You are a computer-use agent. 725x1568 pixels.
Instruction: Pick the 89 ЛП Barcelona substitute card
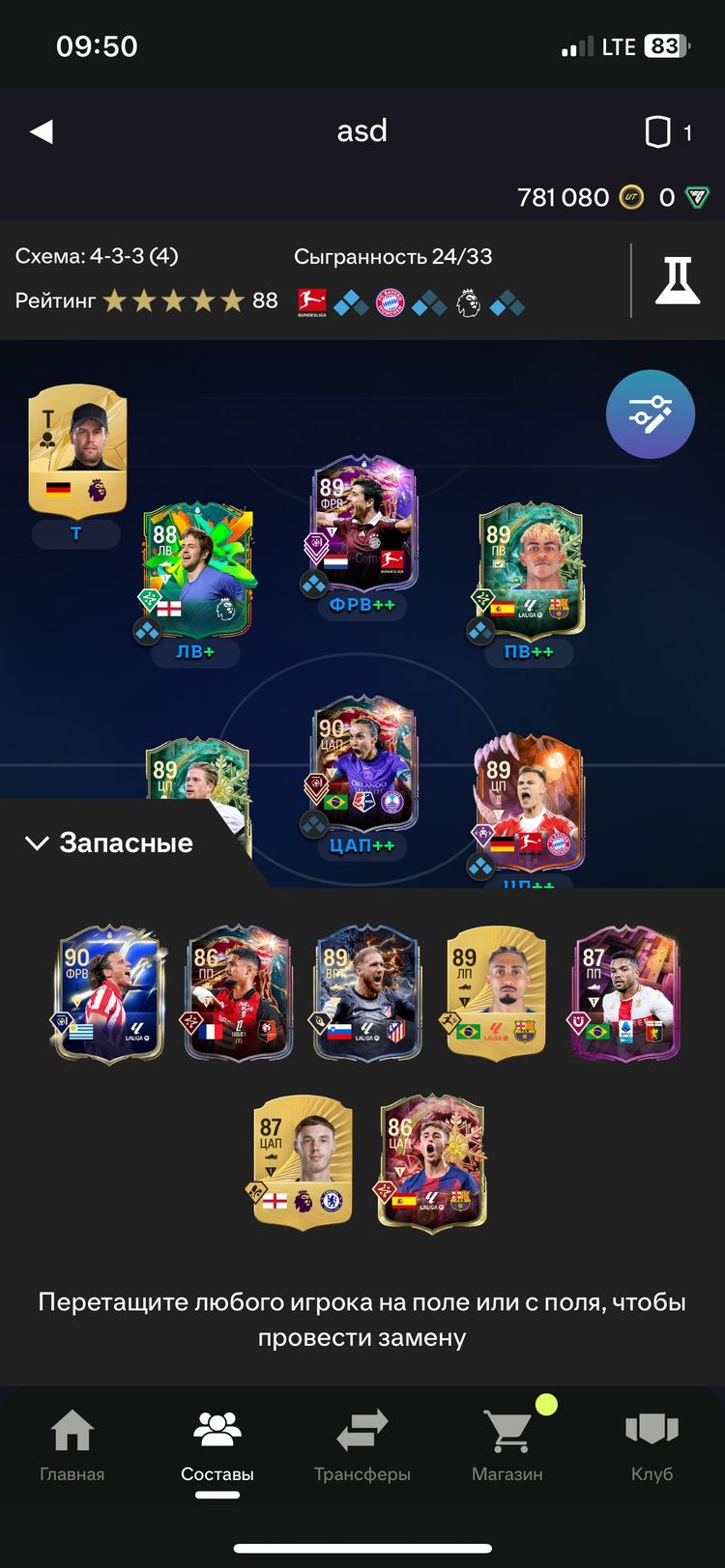pos(496,994)
